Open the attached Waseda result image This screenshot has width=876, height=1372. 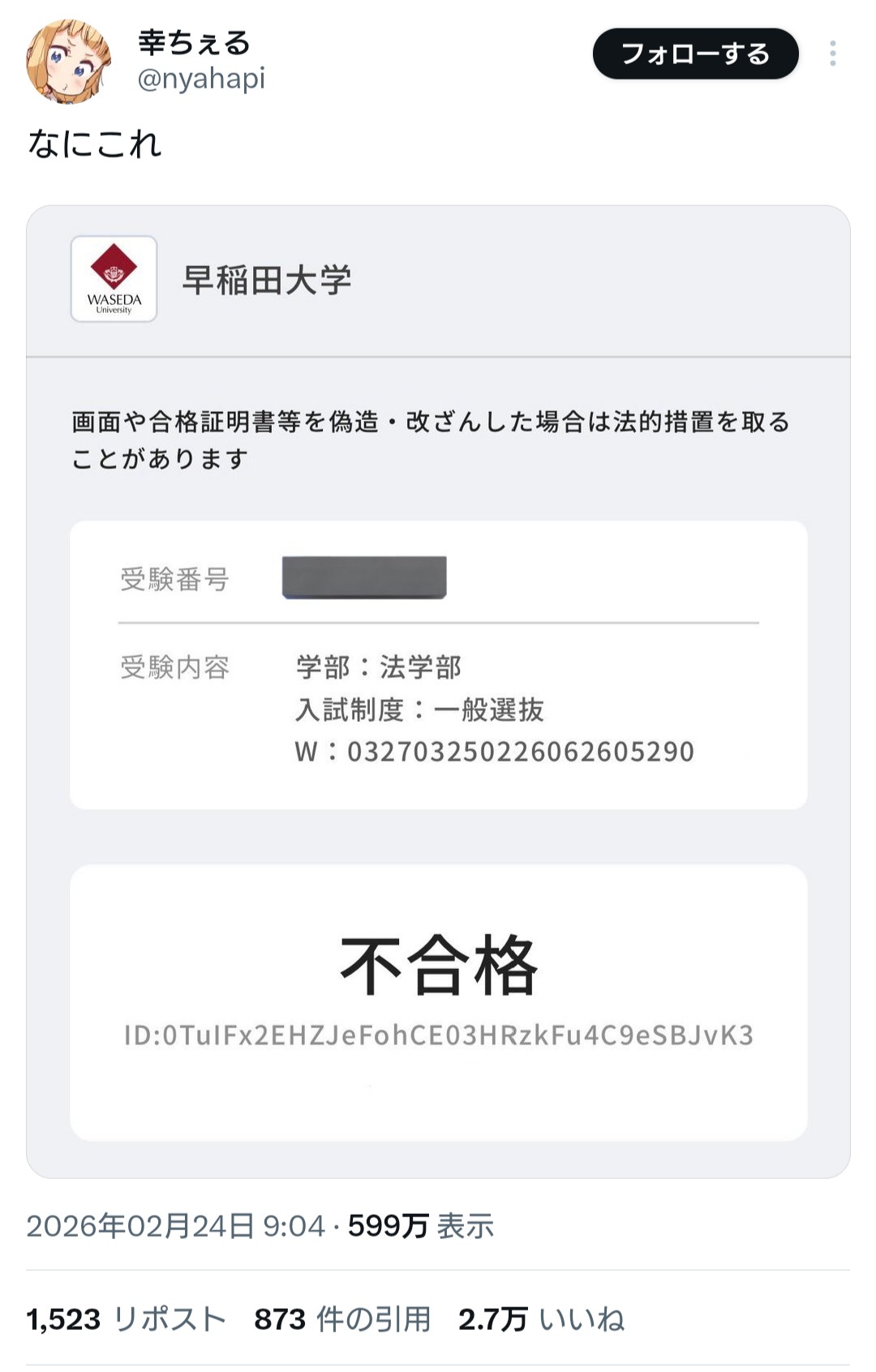tap(438, 691)
